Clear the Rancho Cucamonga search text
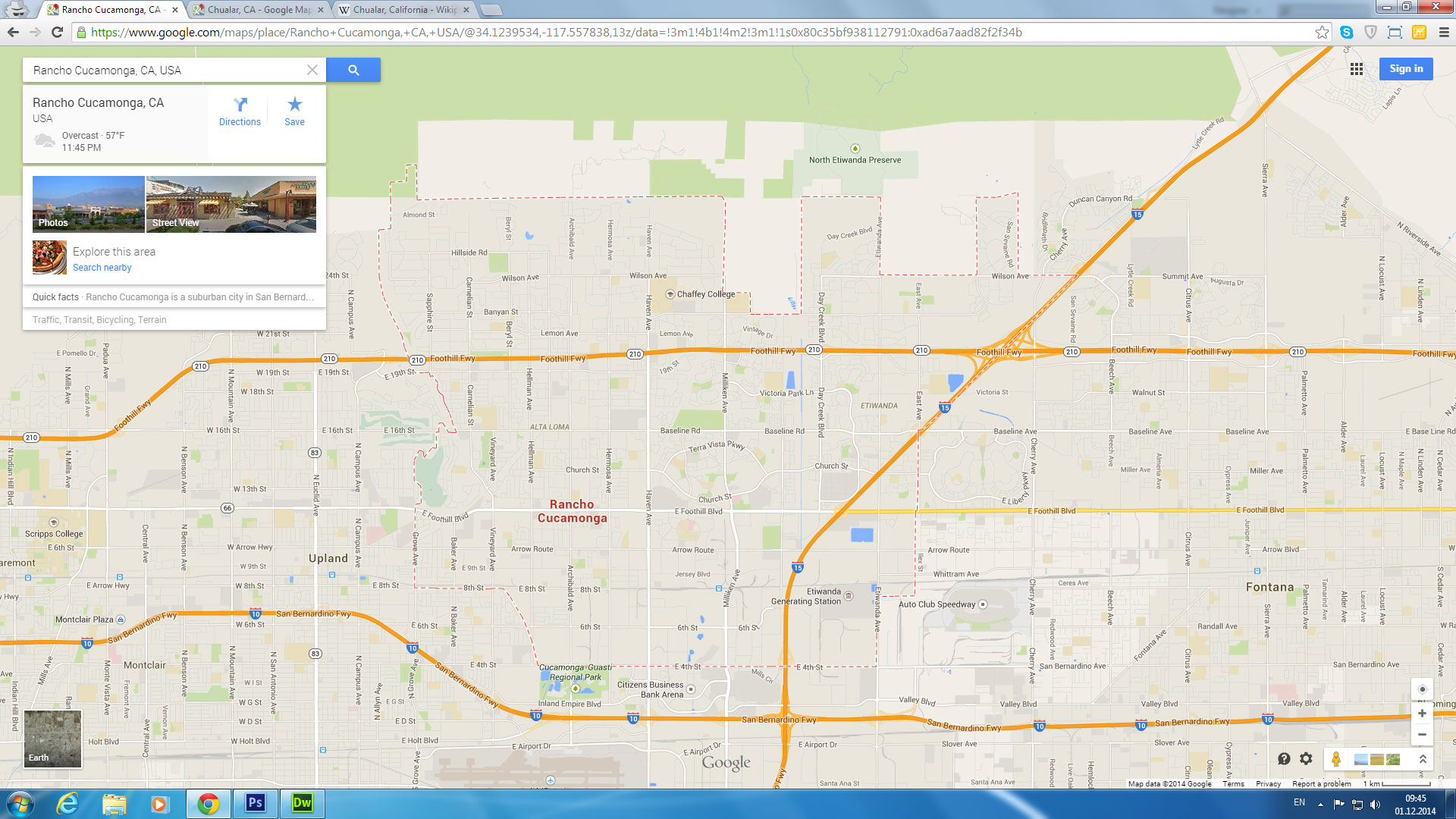This screenshot has height=819, width=1456. click(x=312, y=70)
